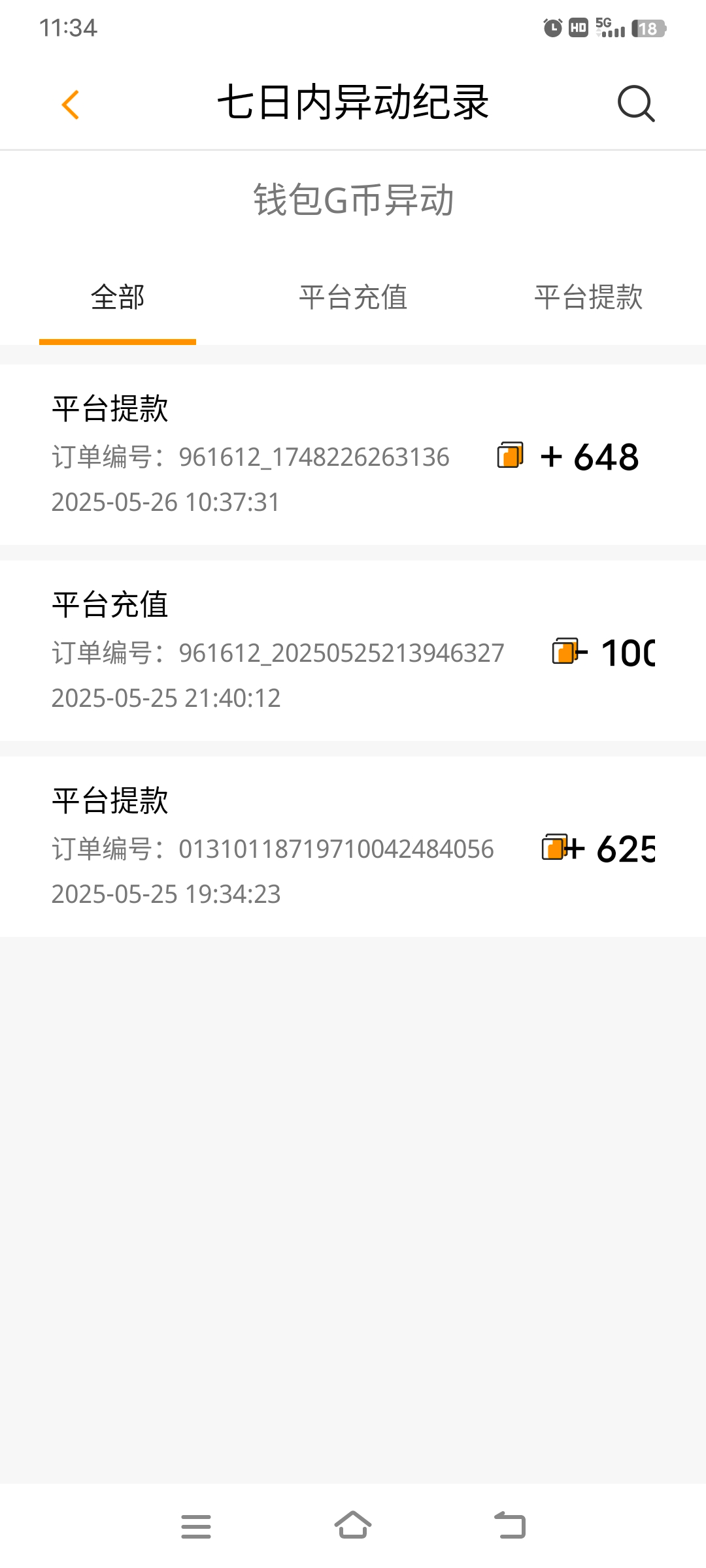Open the 平台提款 record from 2025-05-26 10:37:31
706x1568 pixels.
pos(353,455)
